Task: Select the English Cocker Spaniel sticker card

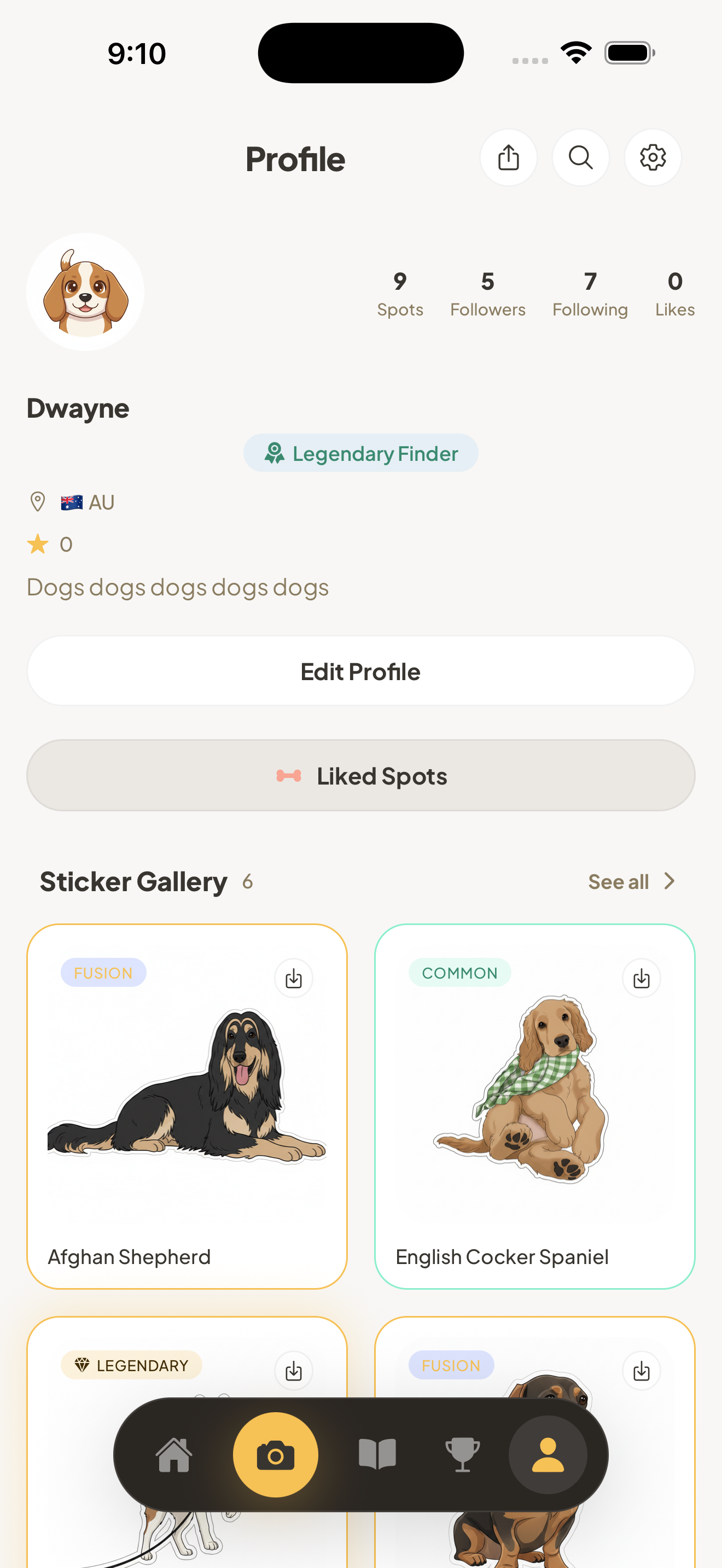Action: click(534, 1108)
